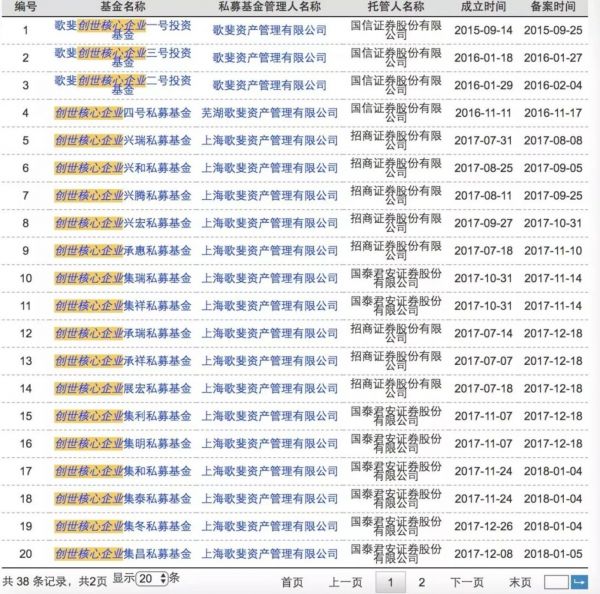The width and height of the screenshot is (600, 594).
Task: Tap the blue go-to-page arrow button
Action: click(580, 581)
